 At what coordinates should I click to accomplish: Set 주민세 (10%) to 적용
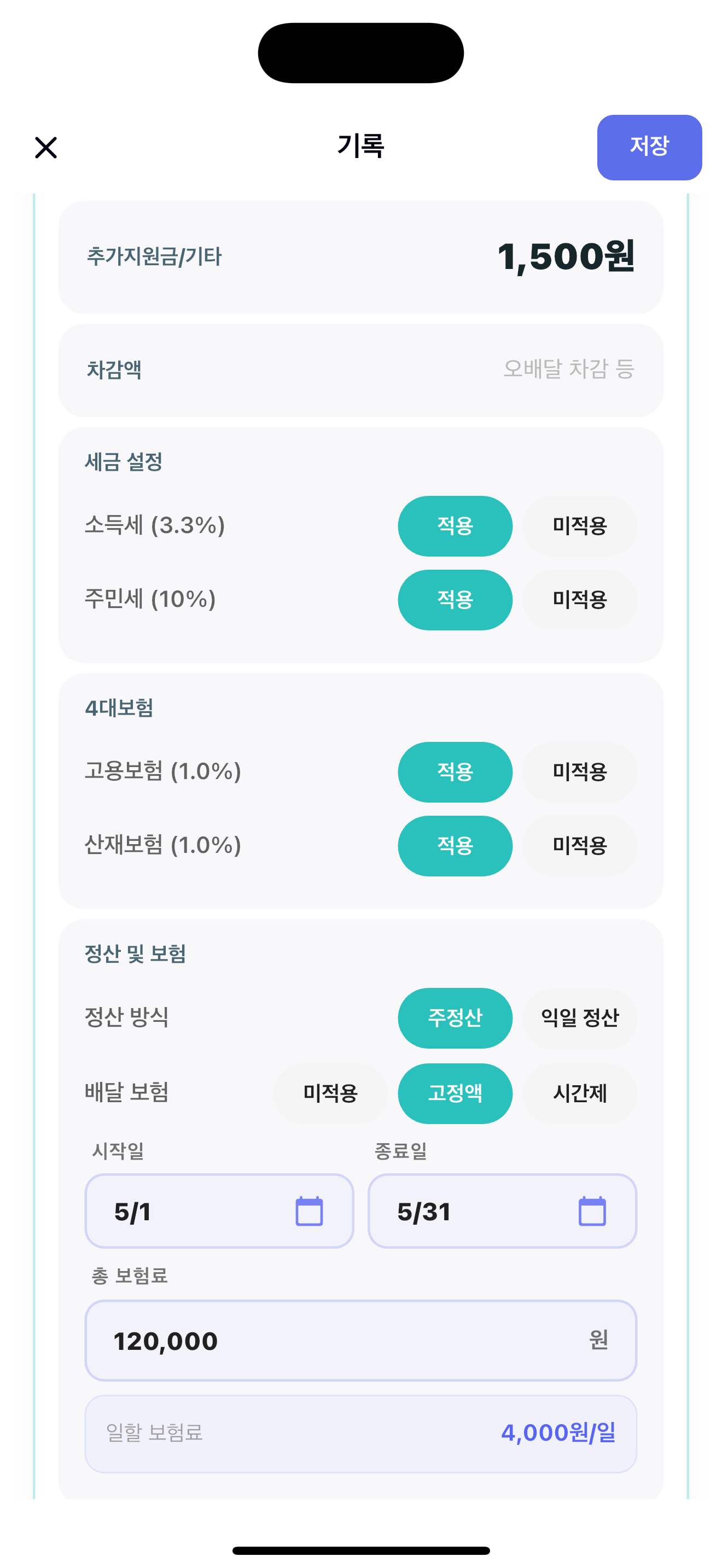(455, 600)
